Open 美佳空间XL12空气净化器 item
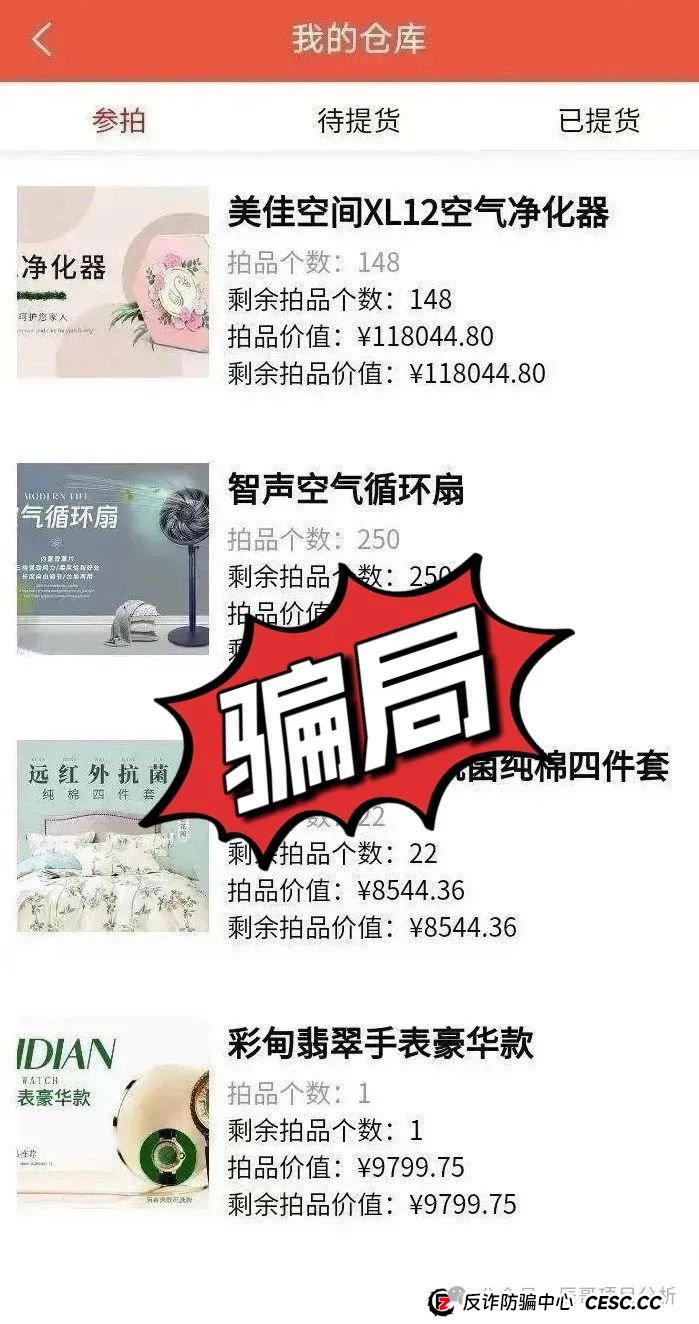Viewport: 699px width, 1324px height. 418,212
